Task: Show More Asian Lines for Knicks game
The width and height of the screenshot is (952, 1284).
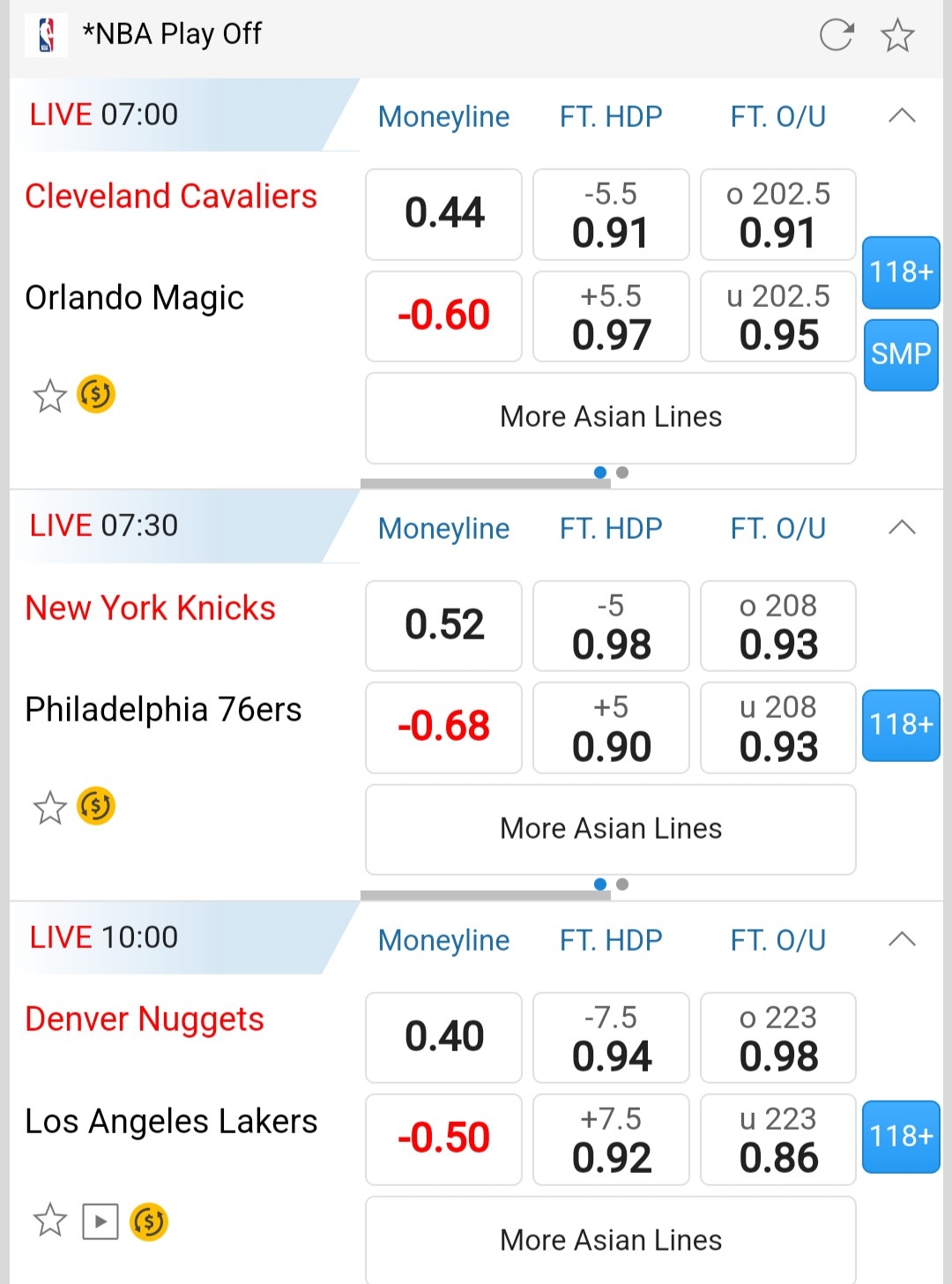Action: pos(610,829)
